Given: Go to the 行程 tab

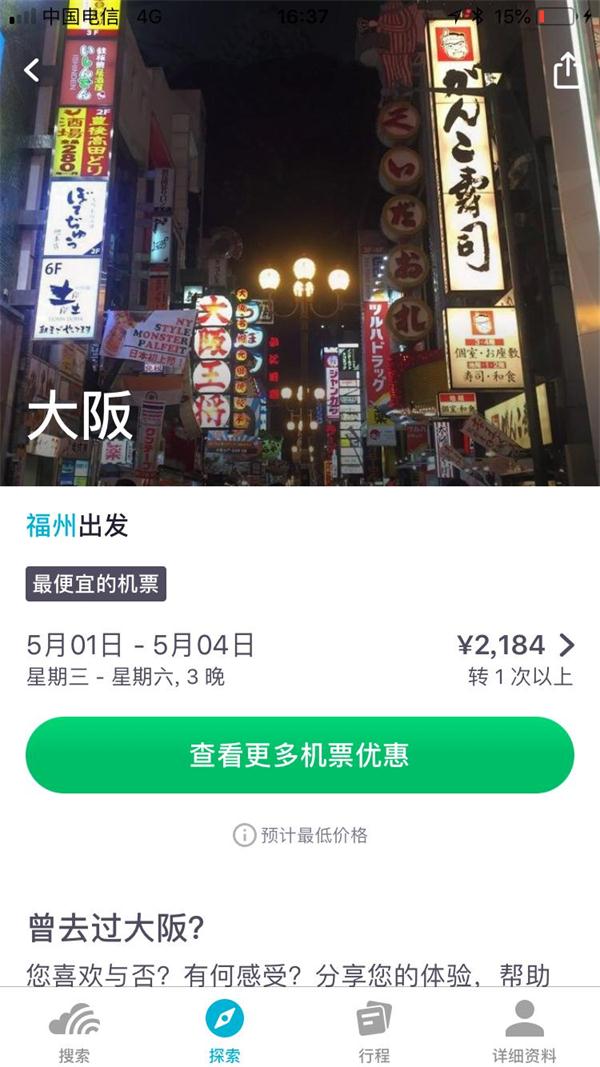Looking at the screenshot, I should pyautogui.click(x=374, y=1032).
